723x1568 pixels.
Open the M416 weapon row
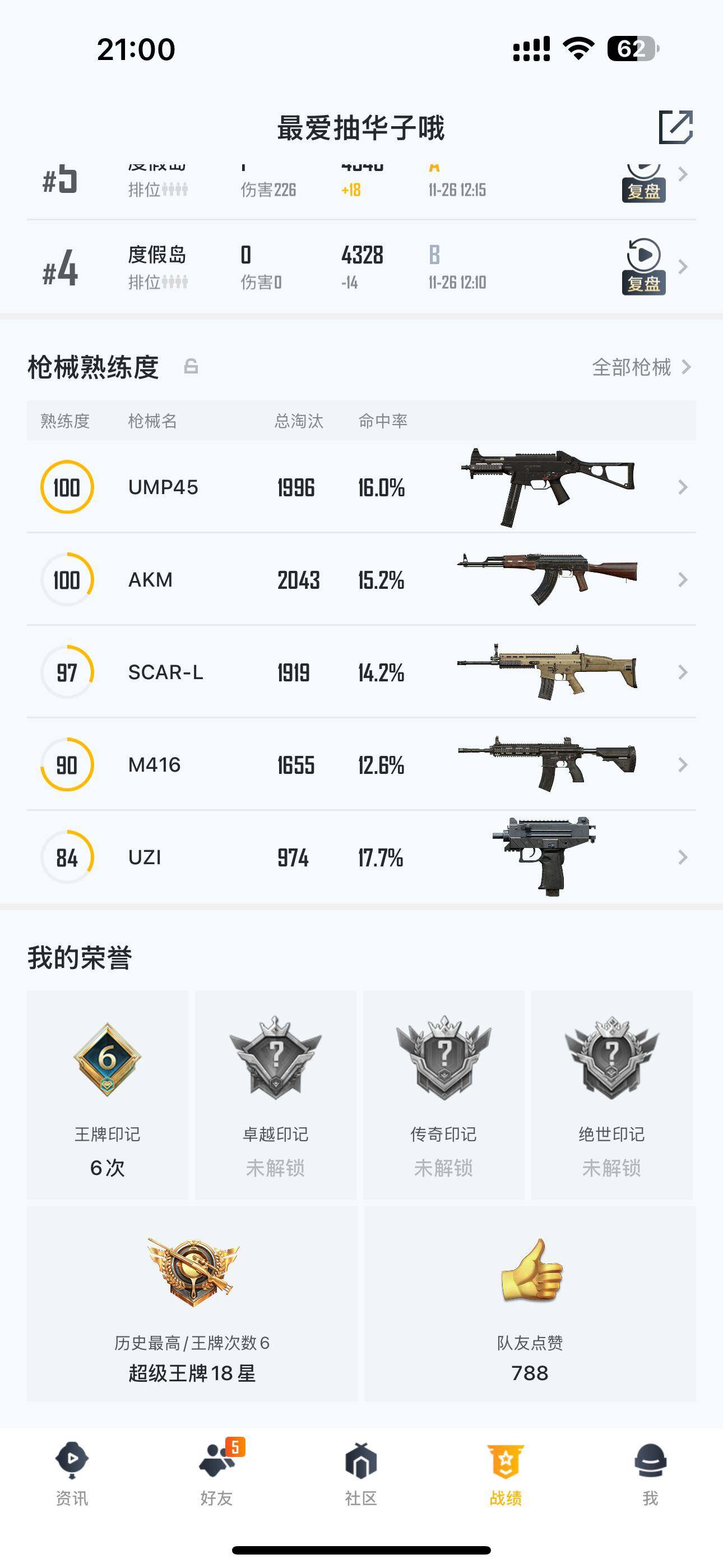[x=361, y=764]
